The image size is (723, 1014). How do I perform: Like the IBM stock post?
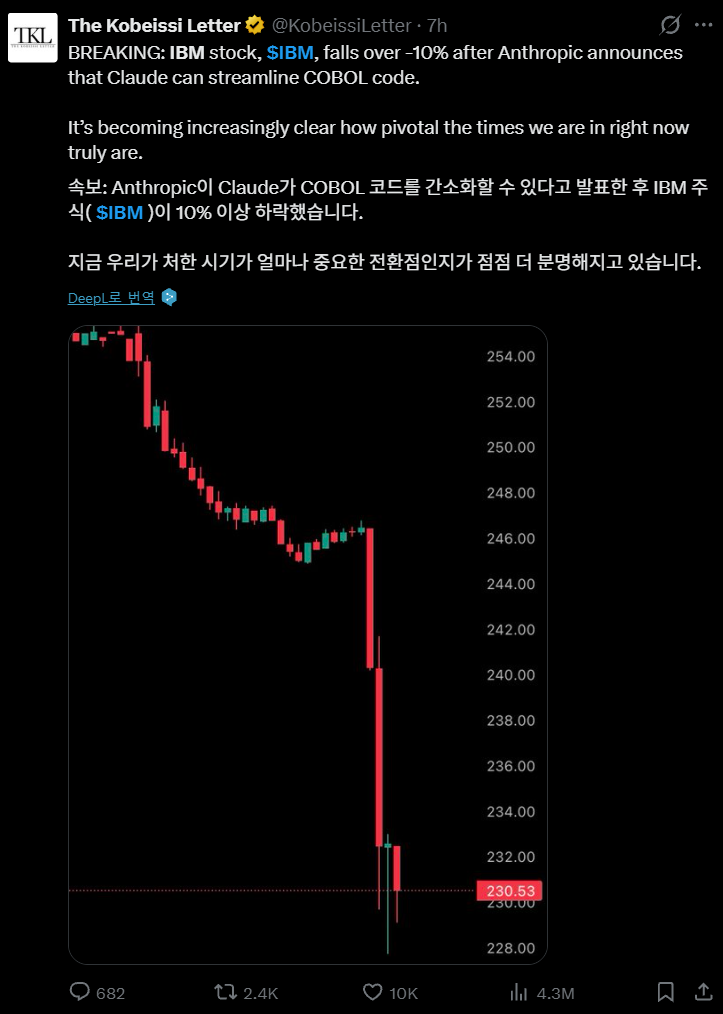click(373, 992)
